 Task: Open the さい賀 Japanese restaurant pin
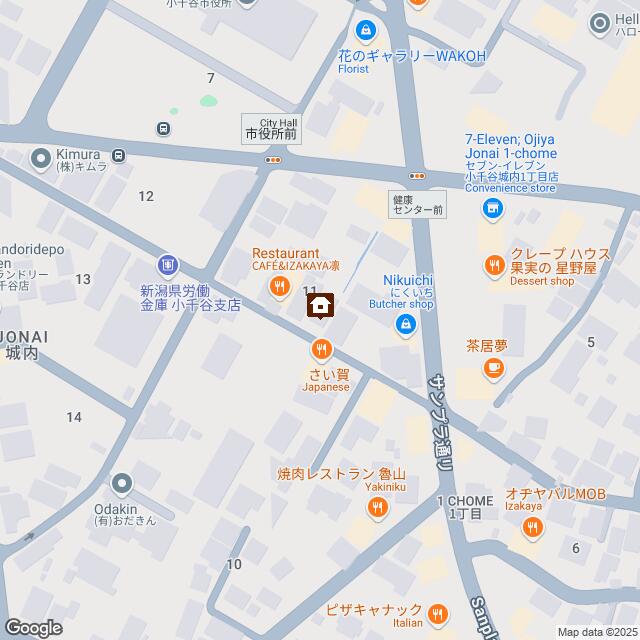(320, 349)
